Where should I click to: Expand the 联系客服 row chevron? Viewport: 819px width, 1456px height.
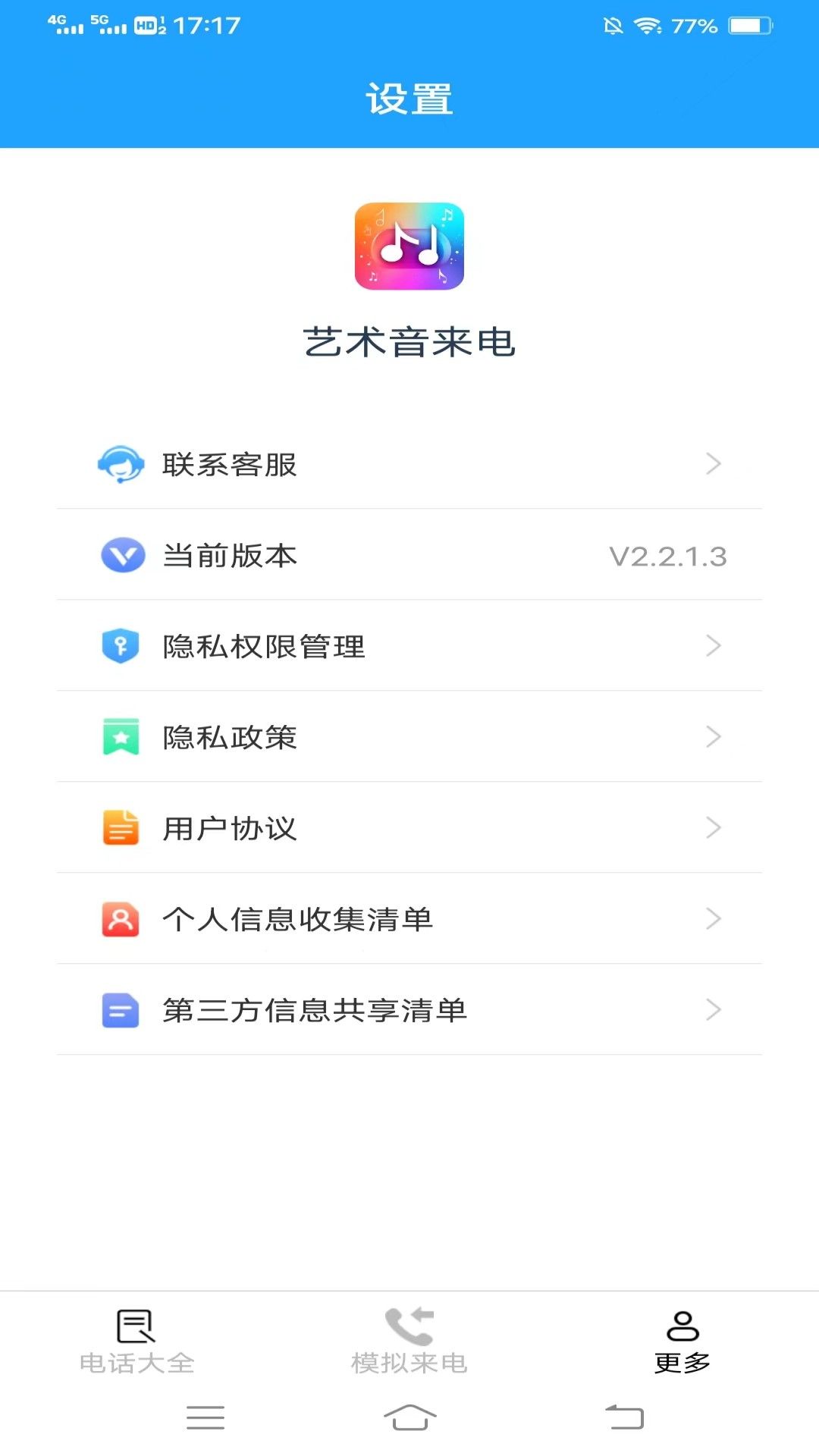pyautogui.click(x=713, y=465)
